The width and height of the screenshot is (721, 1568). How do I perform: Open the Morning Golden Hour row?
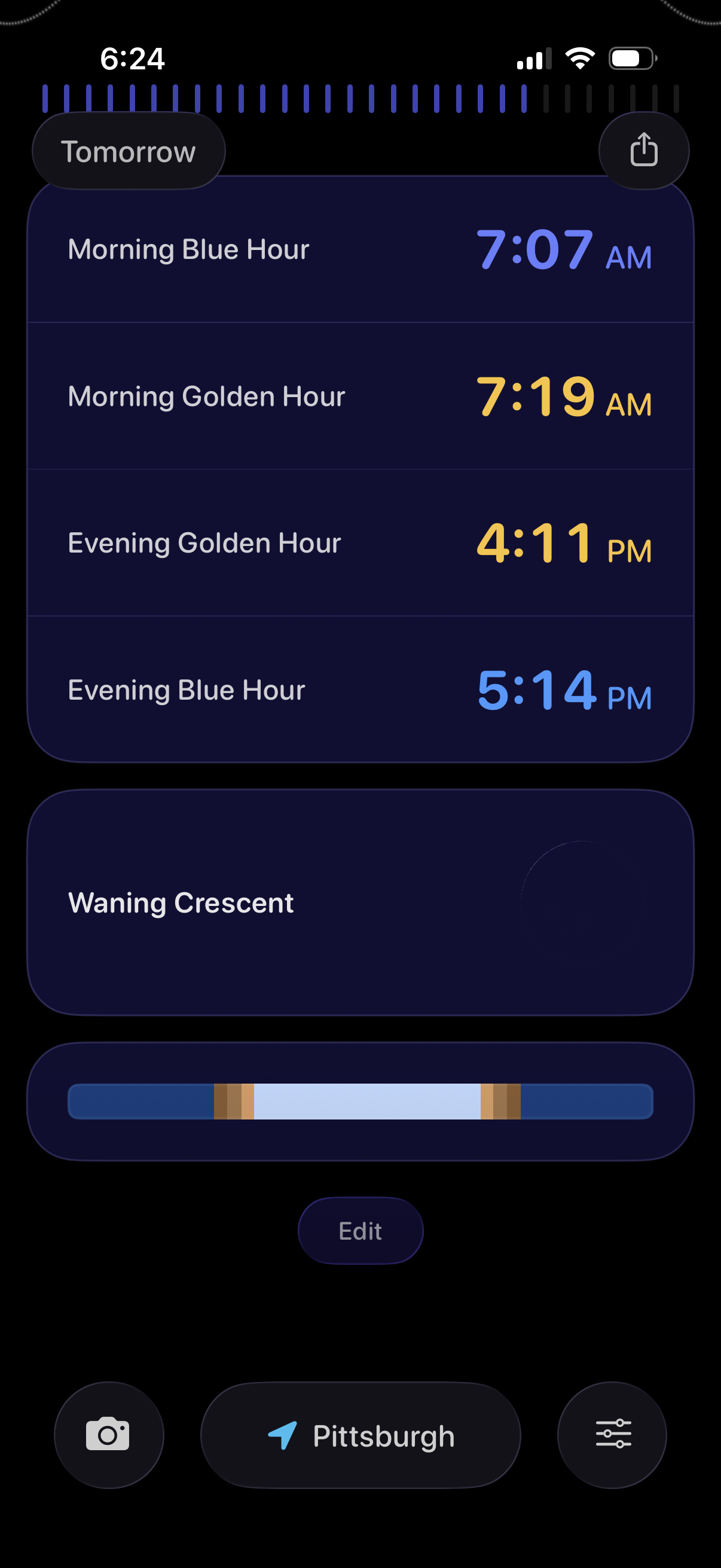(x=360, y=396)
